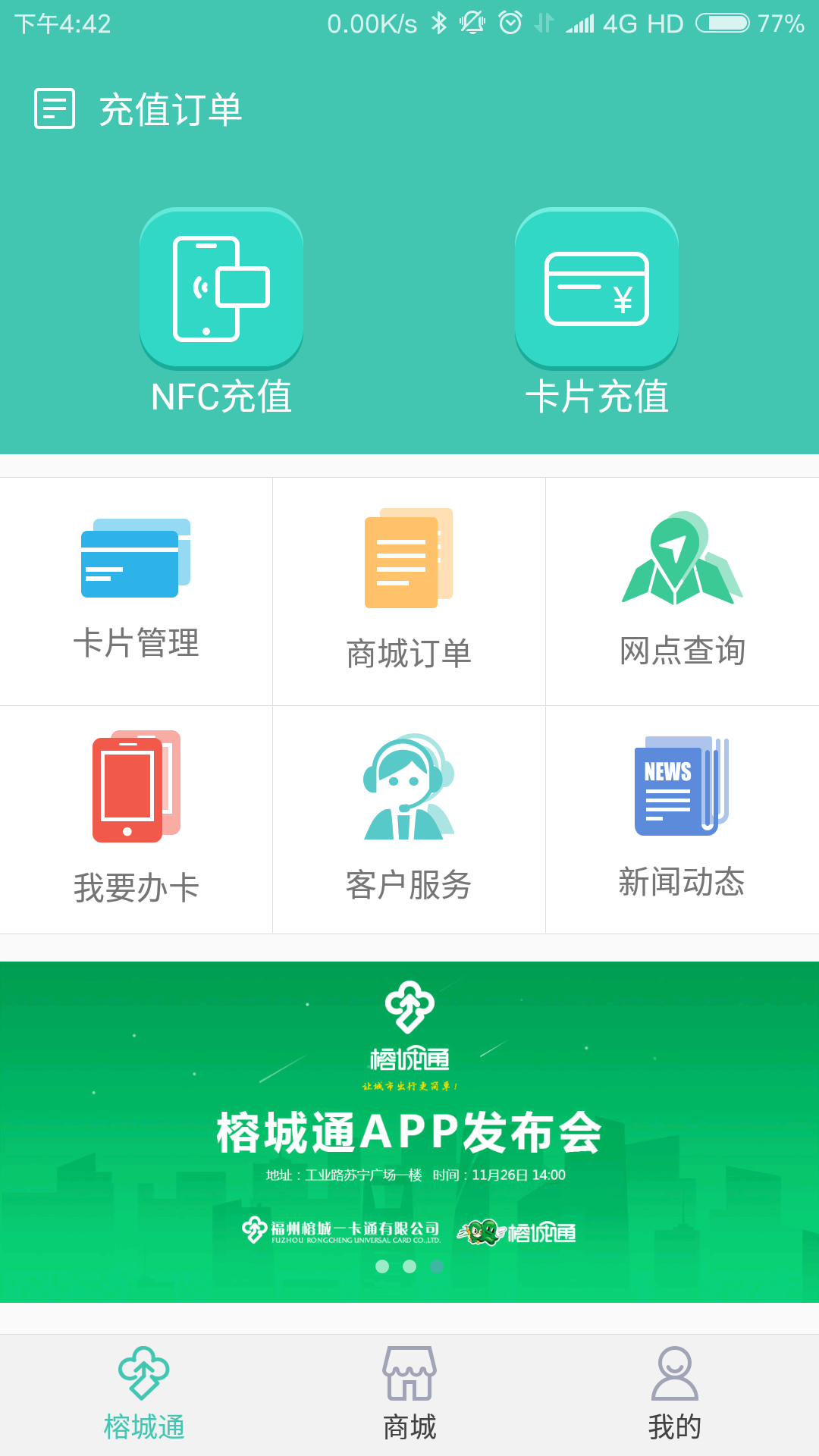Select 我要办卡 apply for card
This screenshot has height=1456, width=819.
[135, 819]
